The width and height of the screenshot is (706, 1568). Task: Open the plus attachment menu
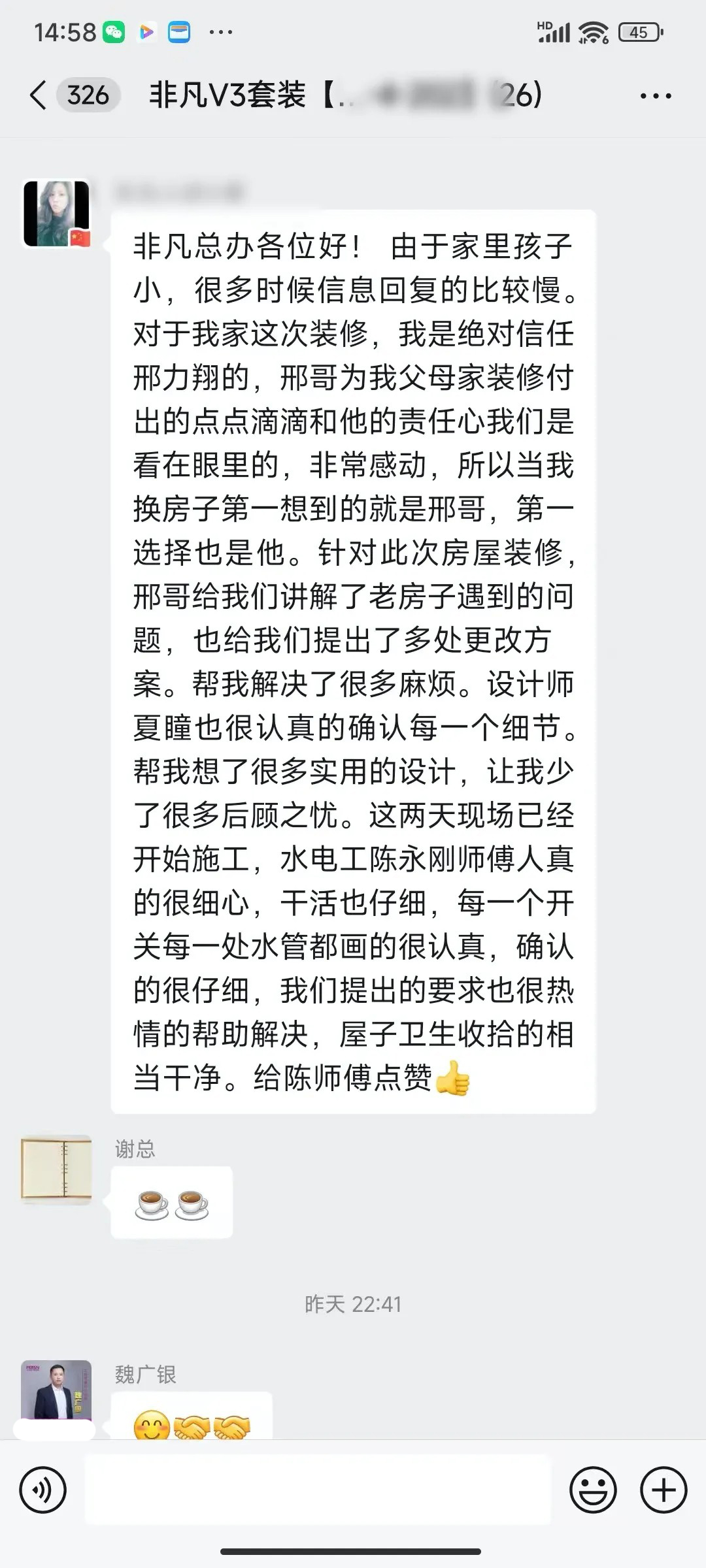point(663,1490)
